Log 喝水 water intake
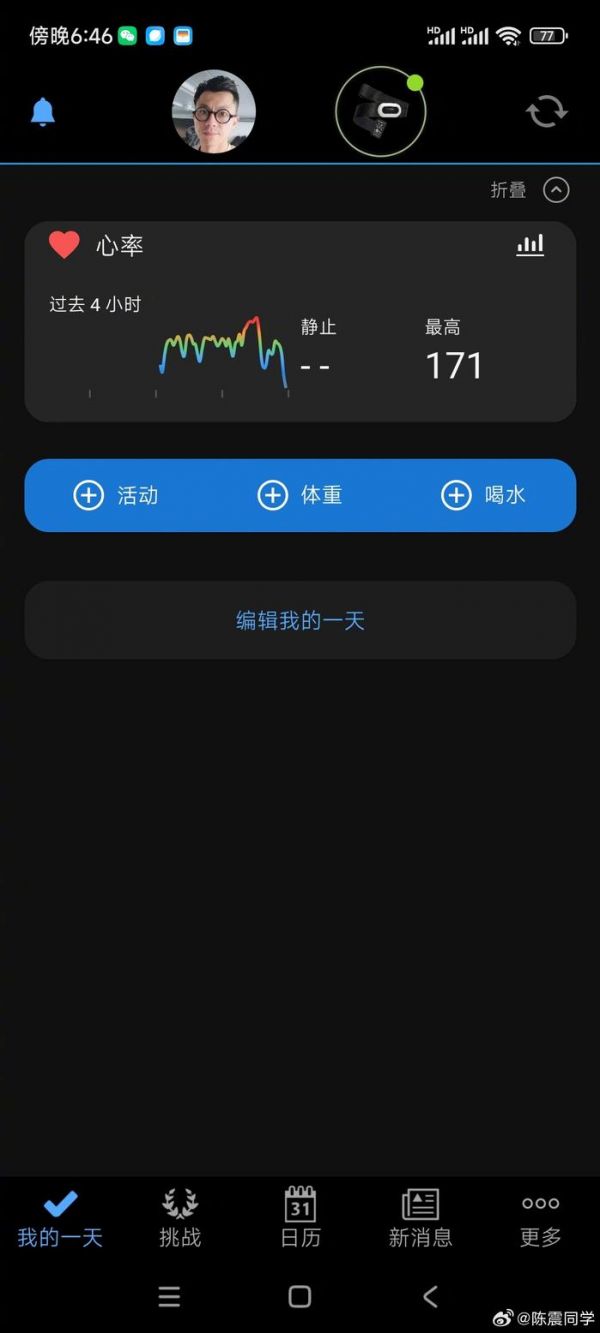Screen dimensions: 600x1333 tap(484, 495)
